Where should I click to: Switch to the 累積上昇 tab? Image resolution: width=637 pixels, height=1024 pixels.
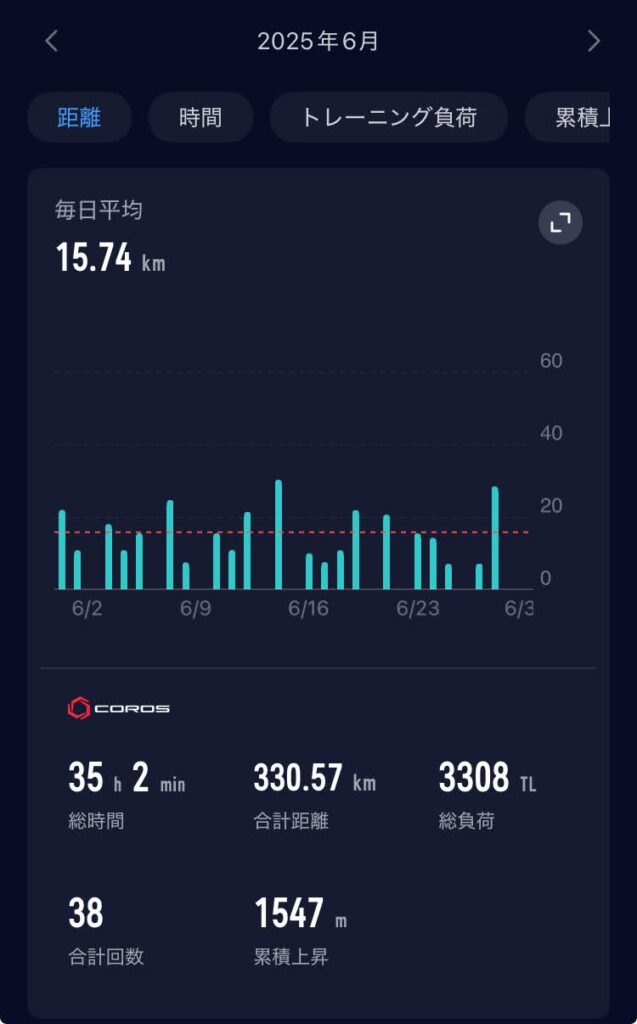(568, 118)
